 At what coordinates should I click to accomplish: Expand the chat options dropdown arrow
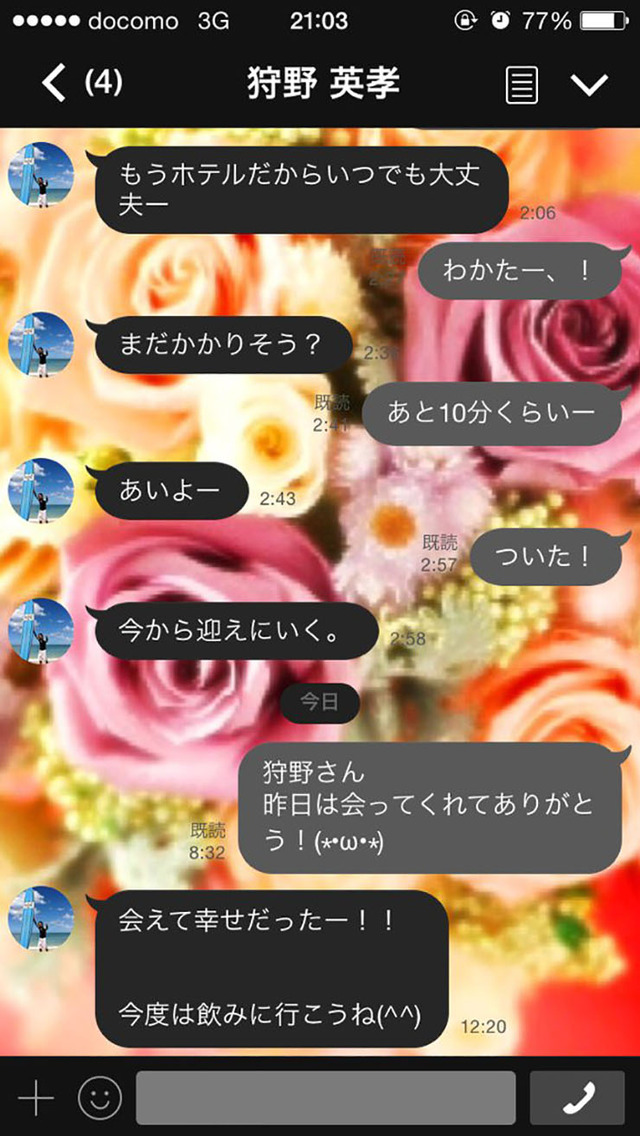(x=589, y=84)
